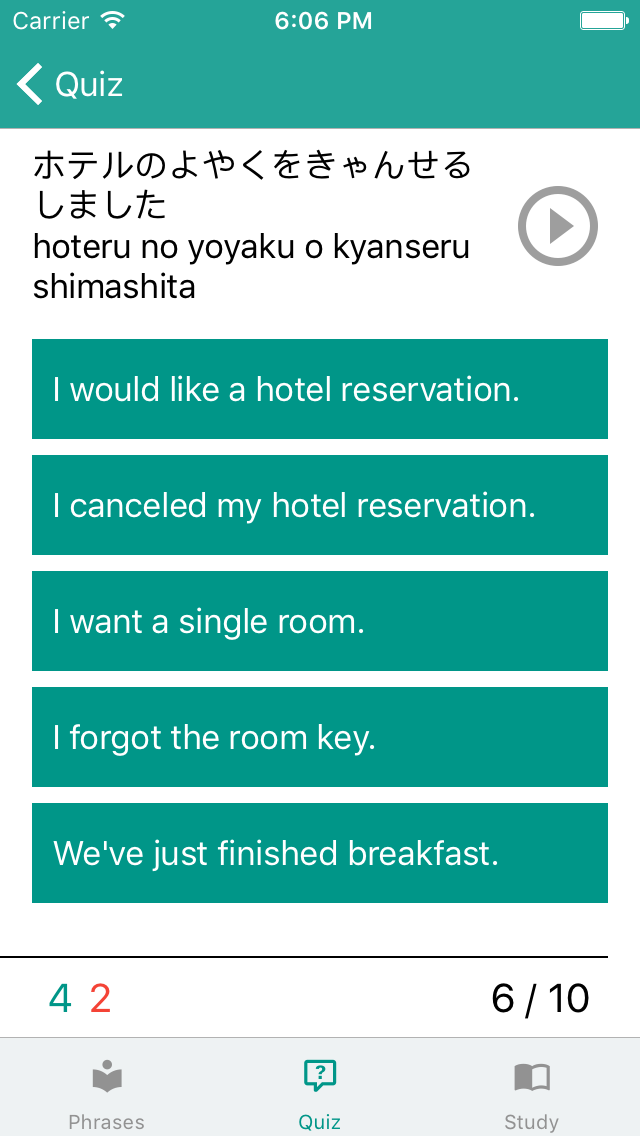Switch to the Phrases tab
Image resolution: width=640 pixels, height=1136 pixels.
[106, 1094]
